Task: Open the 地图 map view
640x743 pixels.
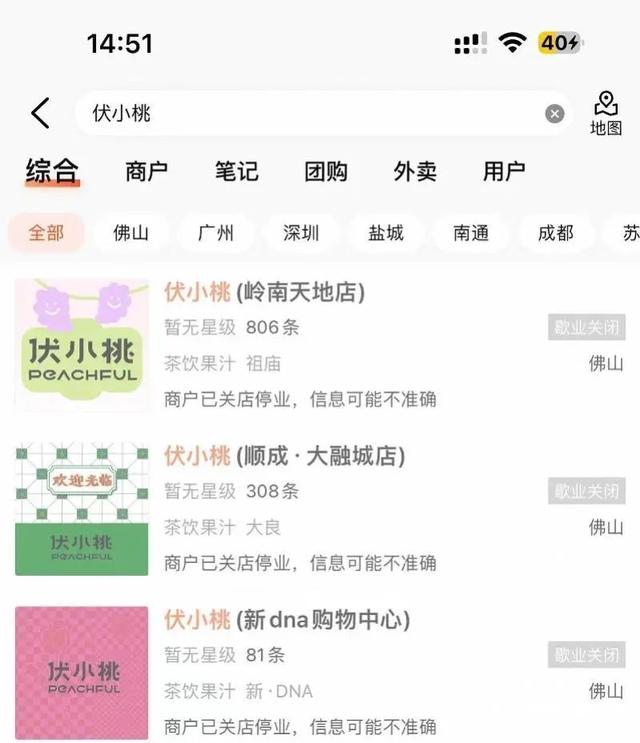Action: (606, 113)
